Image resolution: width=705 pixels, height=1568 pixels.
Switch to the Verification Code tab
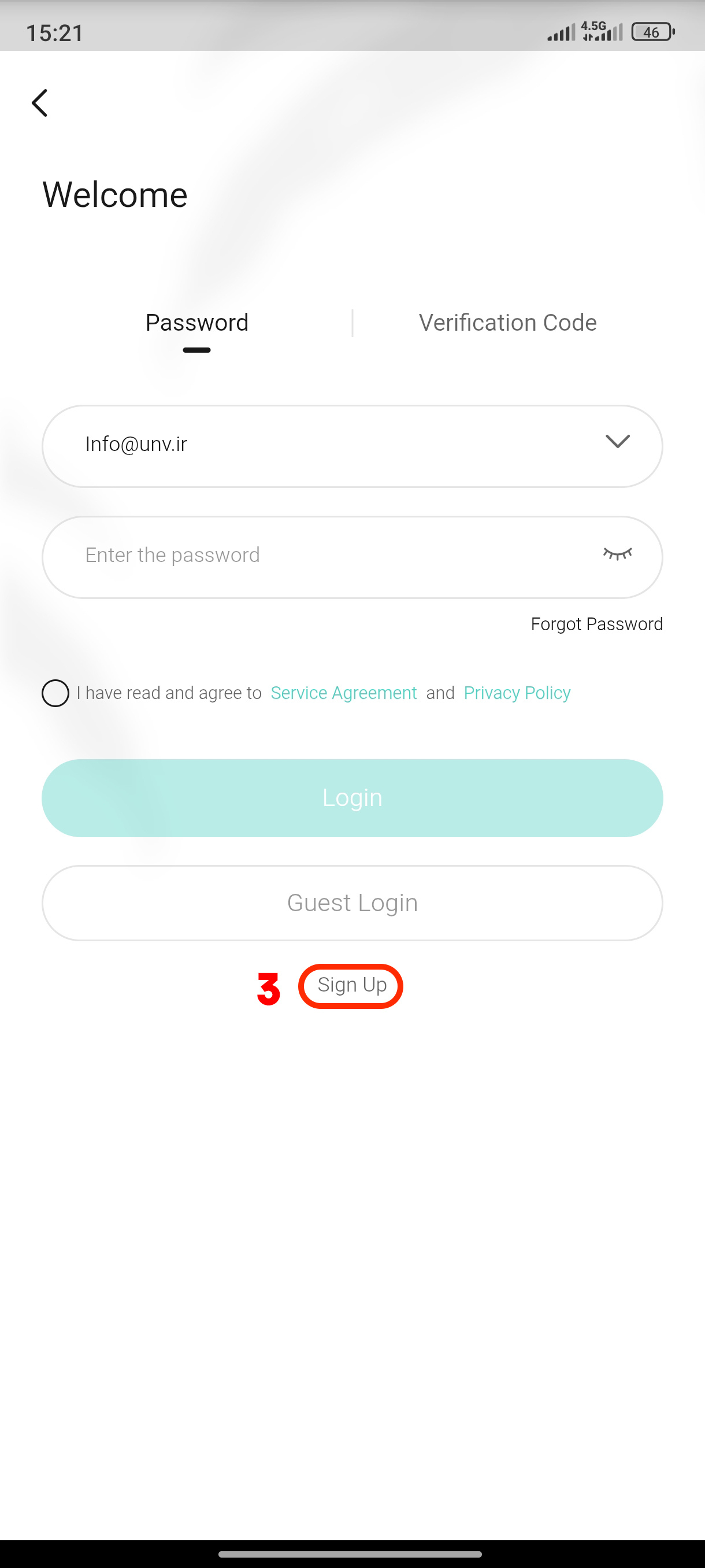click(x=507, y=323)
